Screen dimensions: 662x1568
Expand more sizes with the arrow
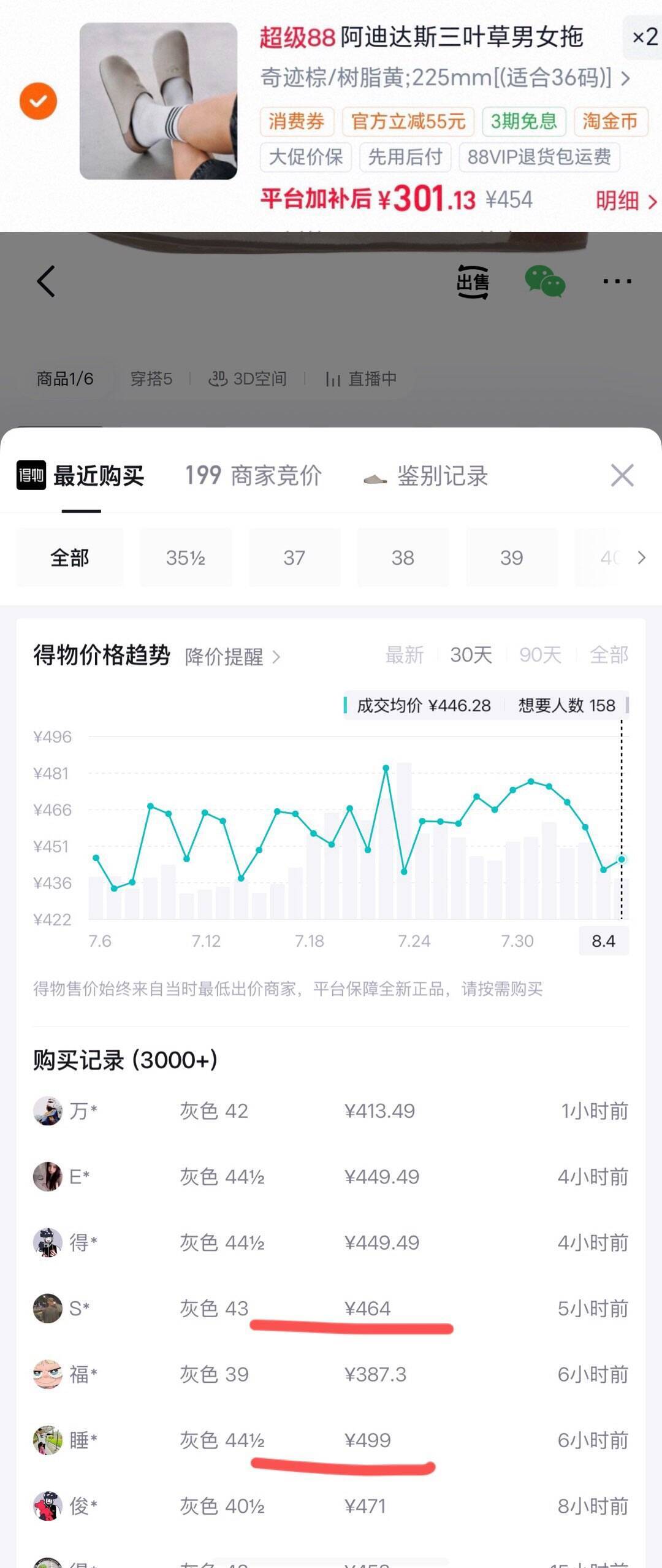click(x=641, y=557)
